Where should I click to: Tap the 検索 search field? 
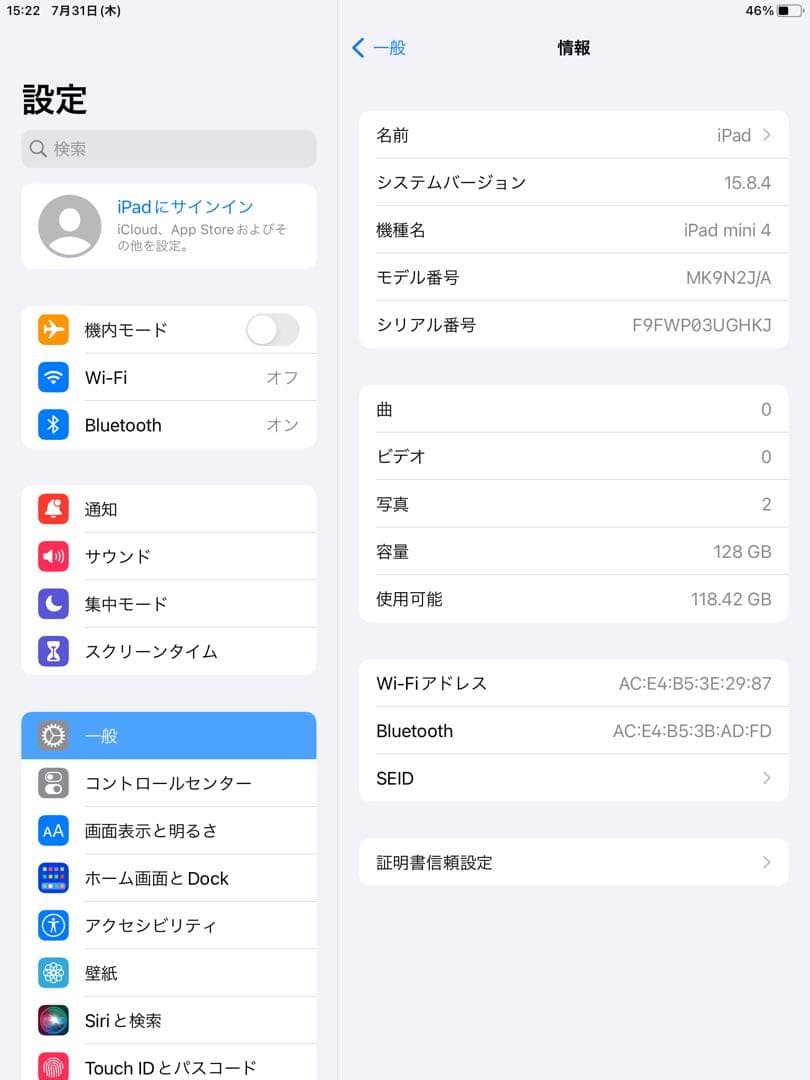[168, 148]
